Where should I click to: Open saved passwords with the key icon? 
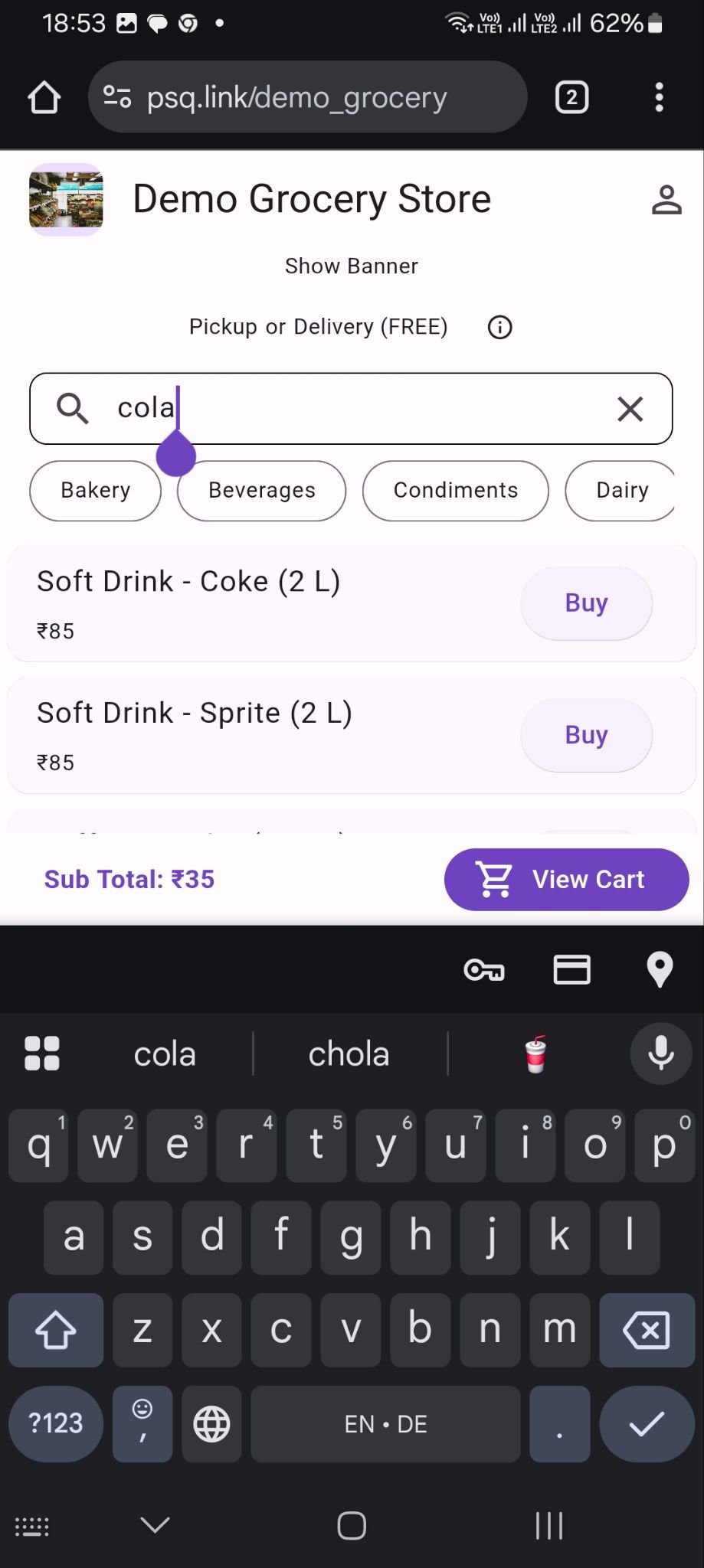pos(484,969)
